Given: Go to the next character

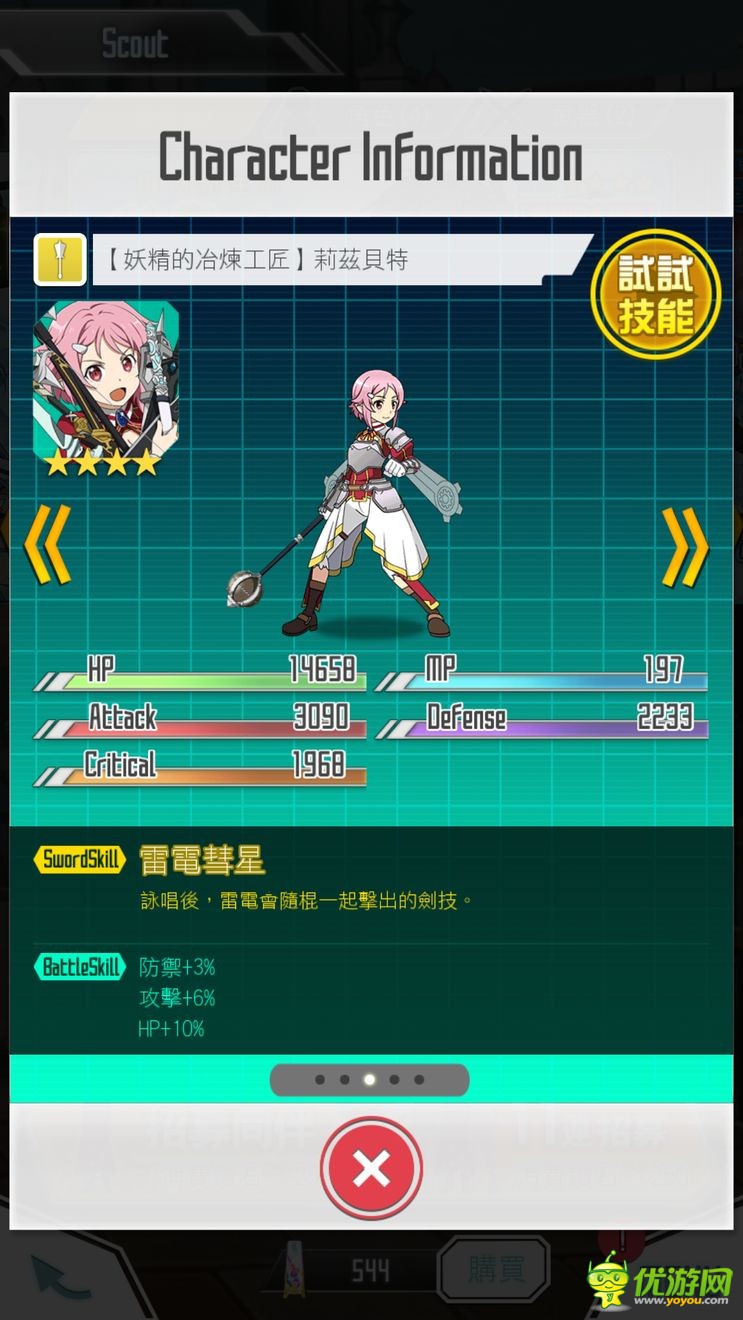Looking at the screenshot, I should click(685, 546).
